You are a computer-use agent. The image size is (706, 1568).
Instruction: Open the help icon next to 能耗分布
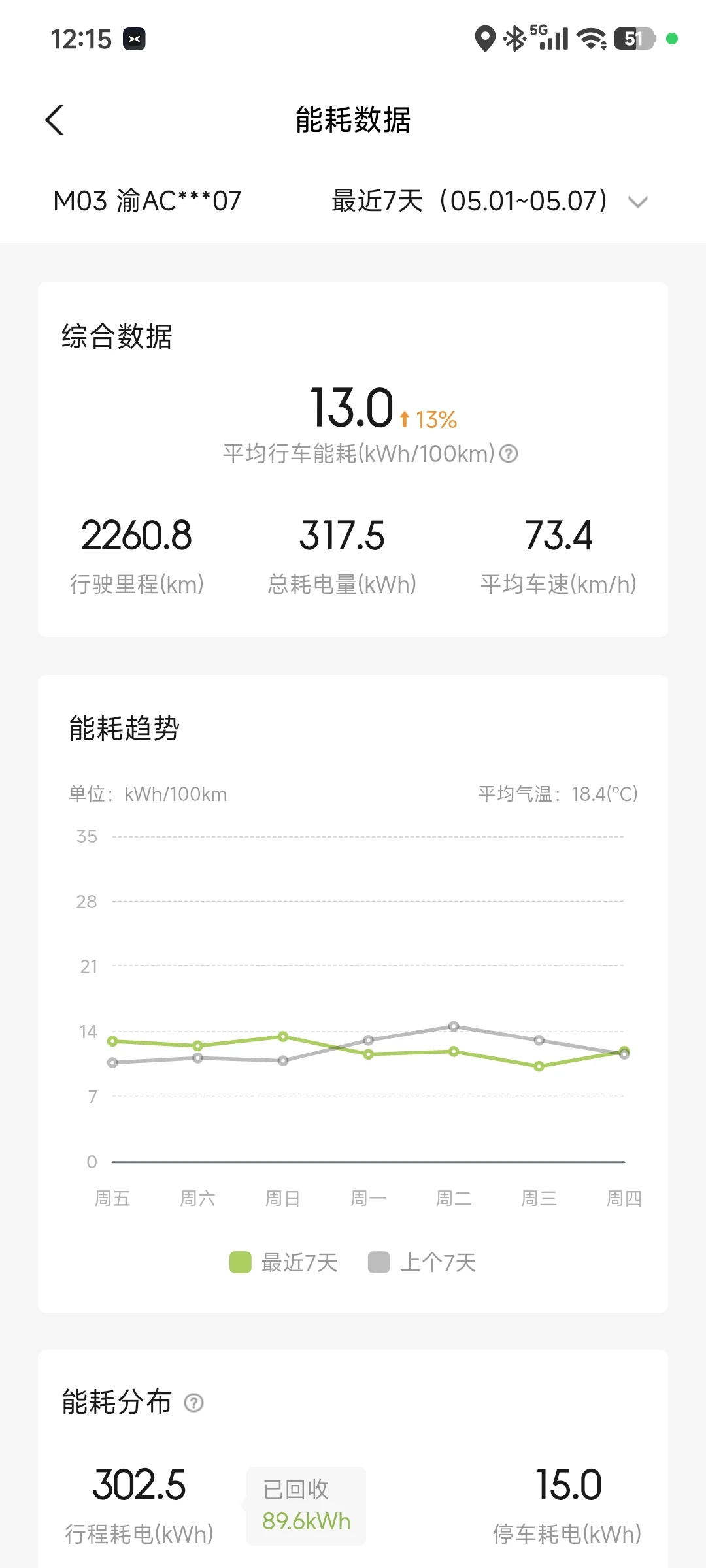coord(194,1403)
